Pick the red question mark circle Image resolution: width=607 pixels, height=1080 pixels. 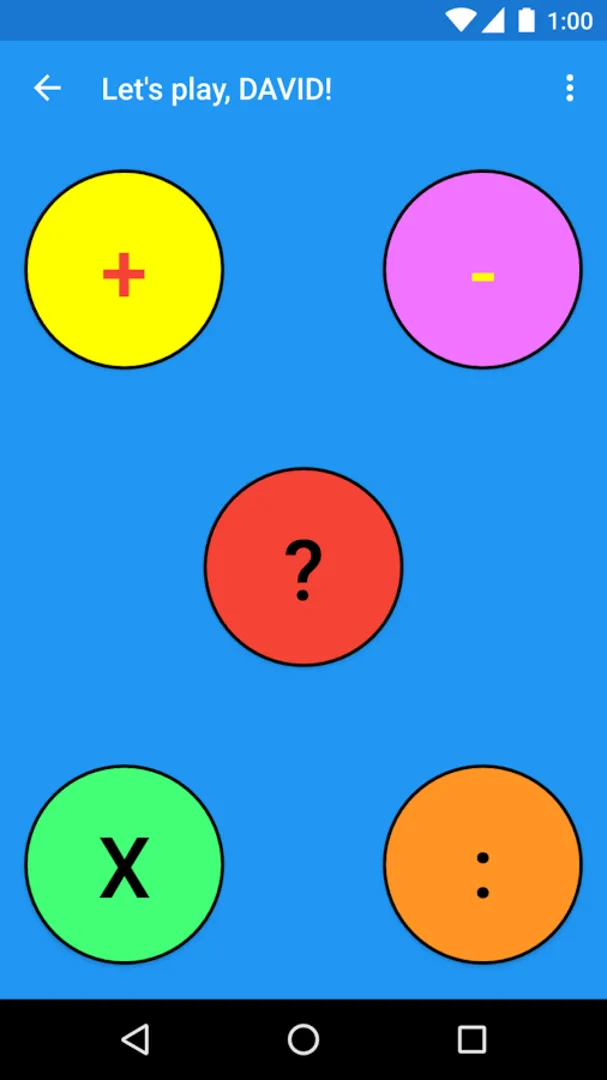tap(303, 567)
